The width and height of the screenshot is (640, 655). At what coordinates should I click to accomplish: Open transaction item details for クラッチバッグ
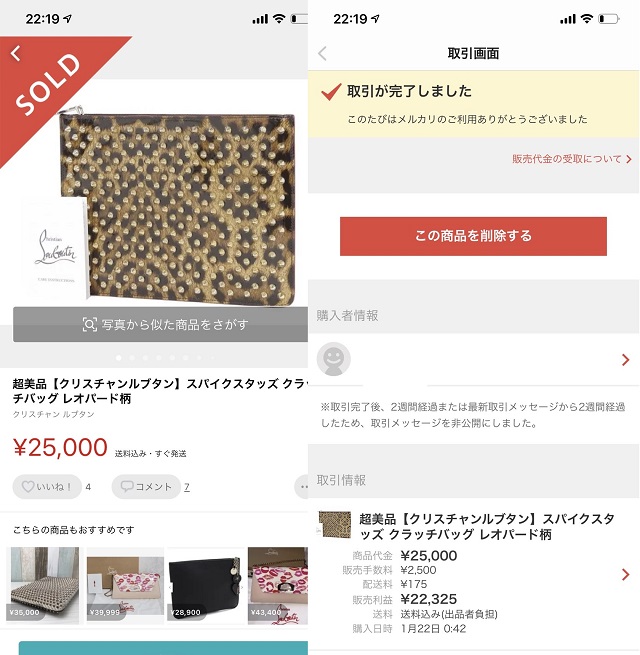[x=473, y=573]
